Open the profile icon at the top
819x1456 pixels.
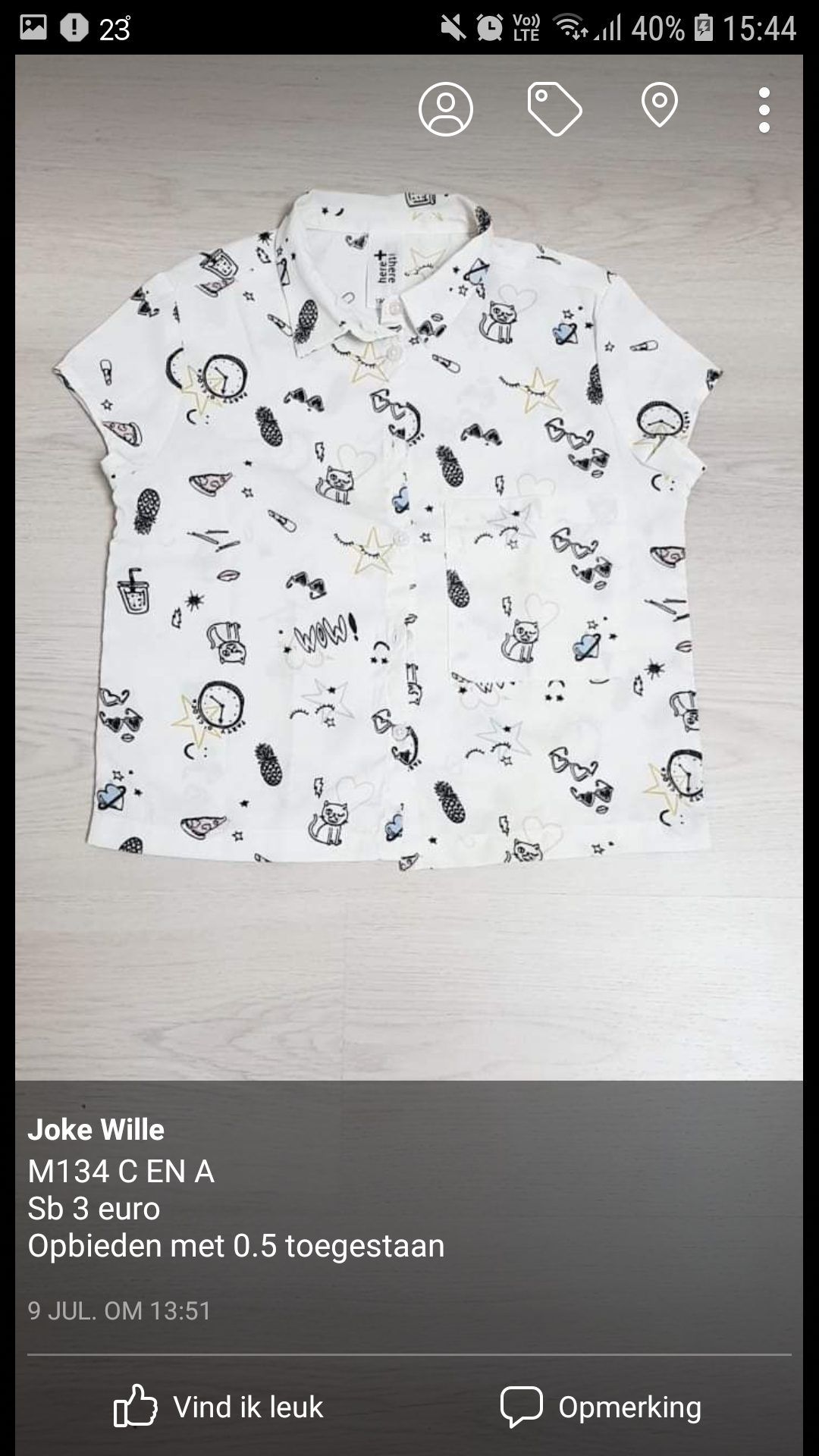[x=446, y=109]
